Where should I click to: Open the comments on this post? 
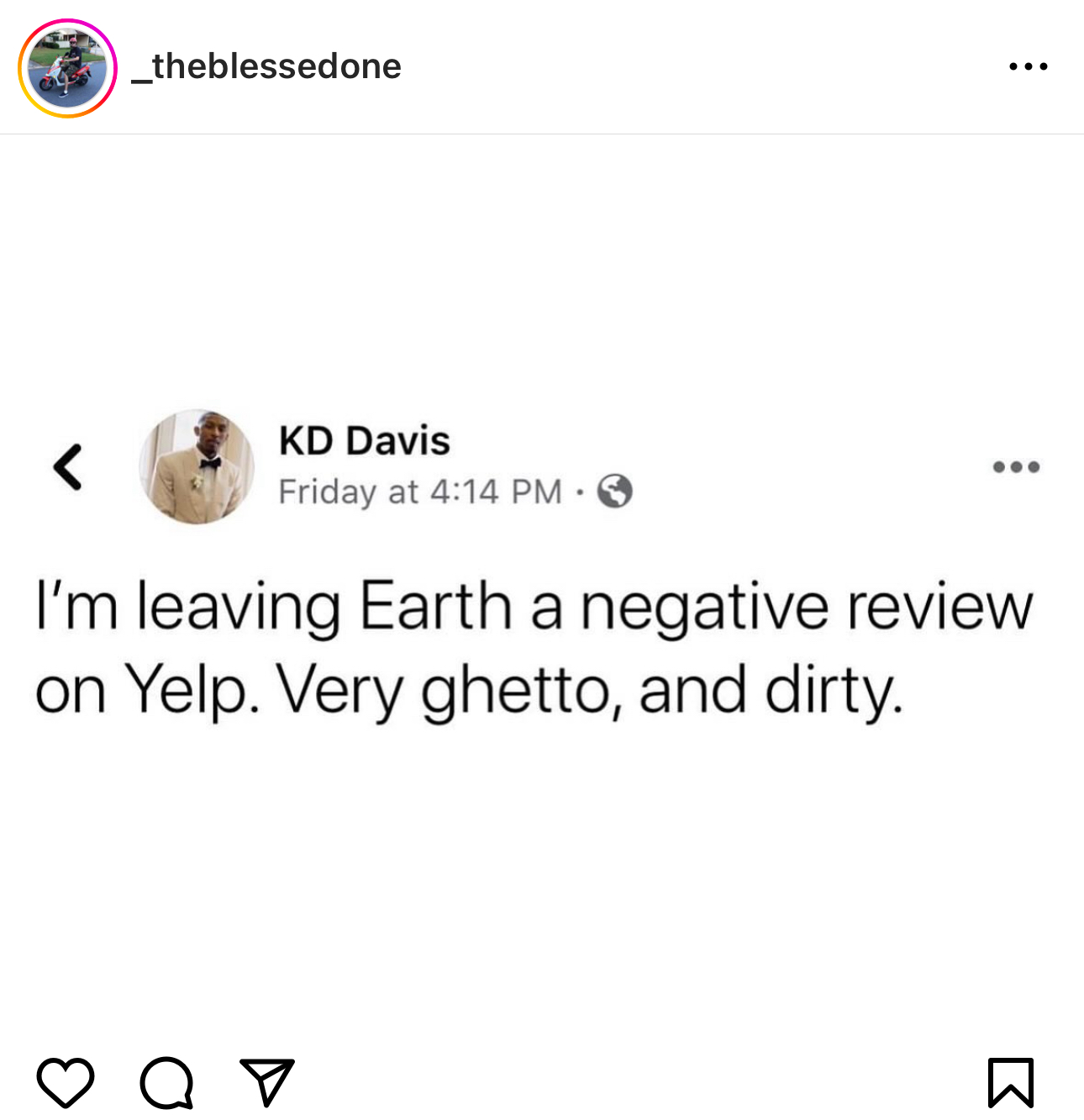click(x=166, y=1082)
